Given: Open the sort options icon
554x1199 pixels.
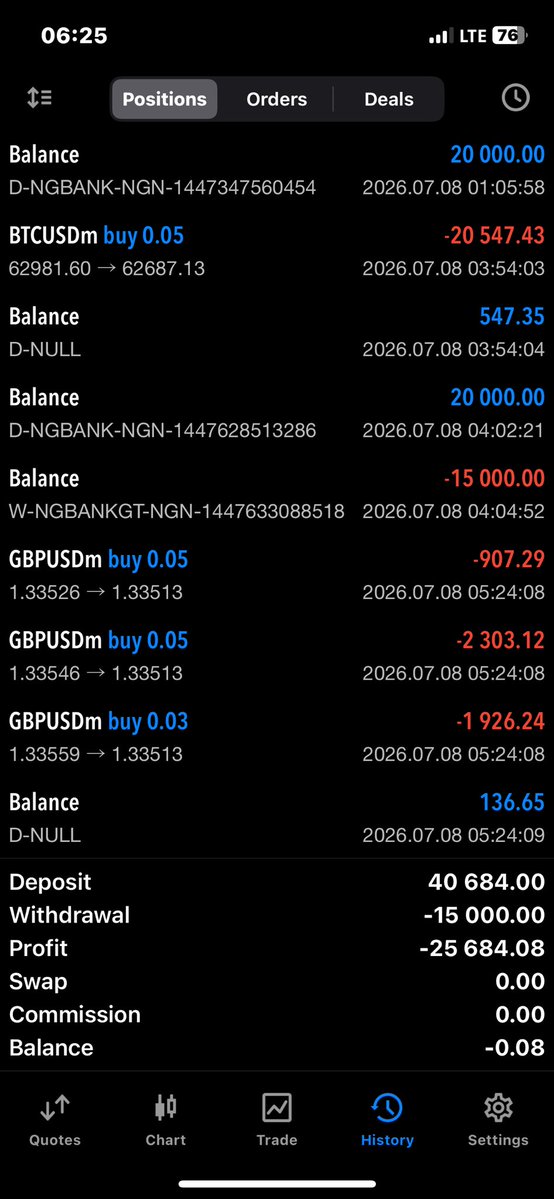Looking at the screenshot, I should click(39, 99).
